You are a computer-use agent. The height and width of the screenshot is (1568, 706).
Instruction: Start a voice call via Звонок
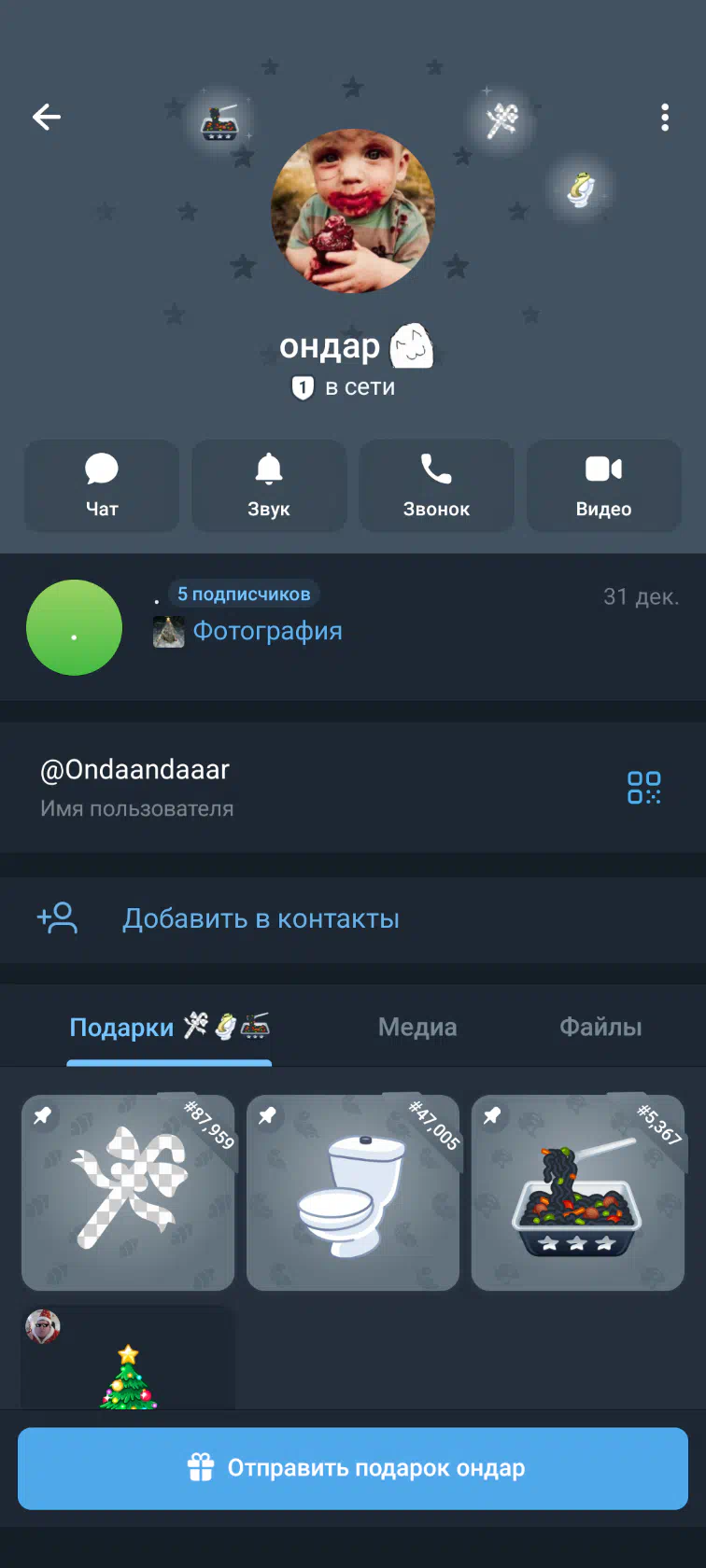click(436, 485)
